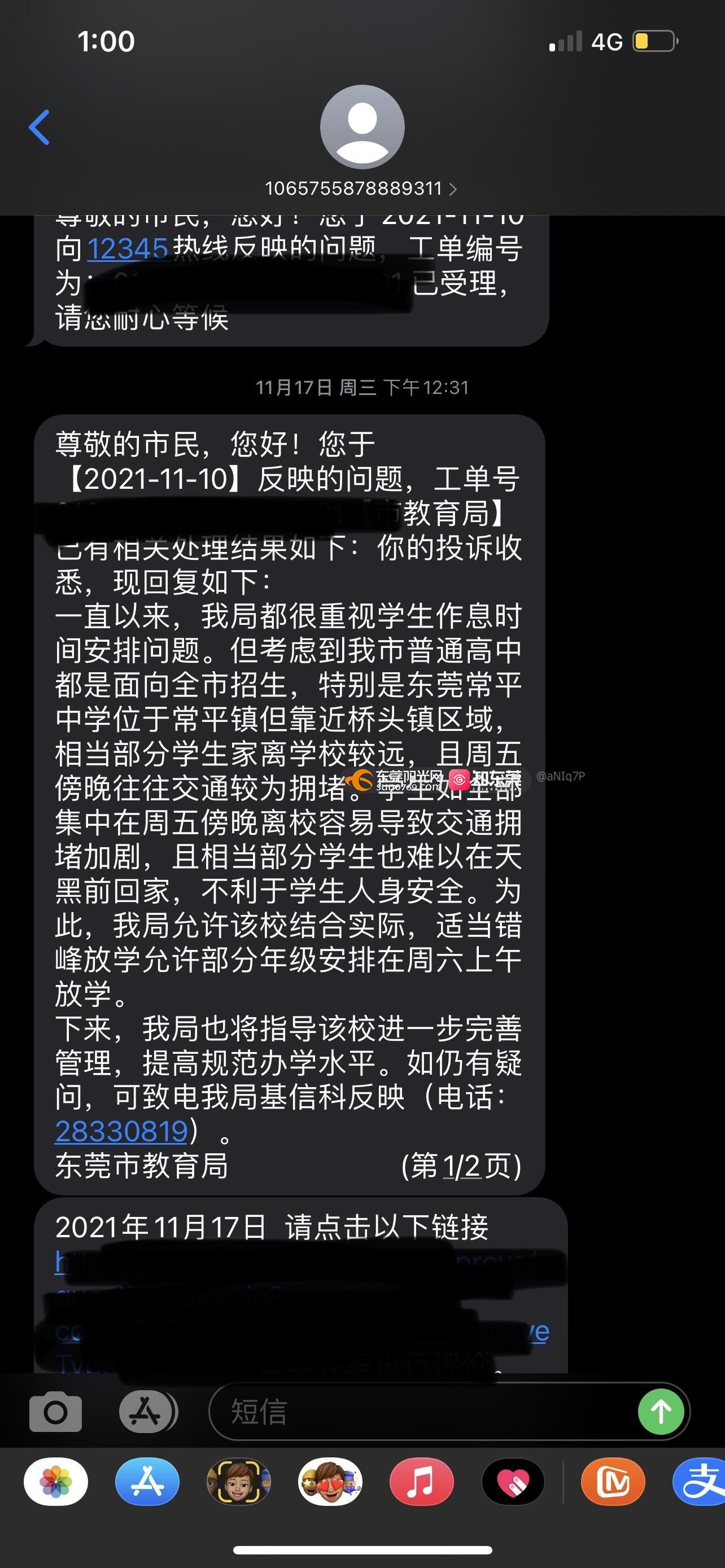Open the Alipay app in the strip
Viewport: 725px width, 1568px height.
point(700,1482)
